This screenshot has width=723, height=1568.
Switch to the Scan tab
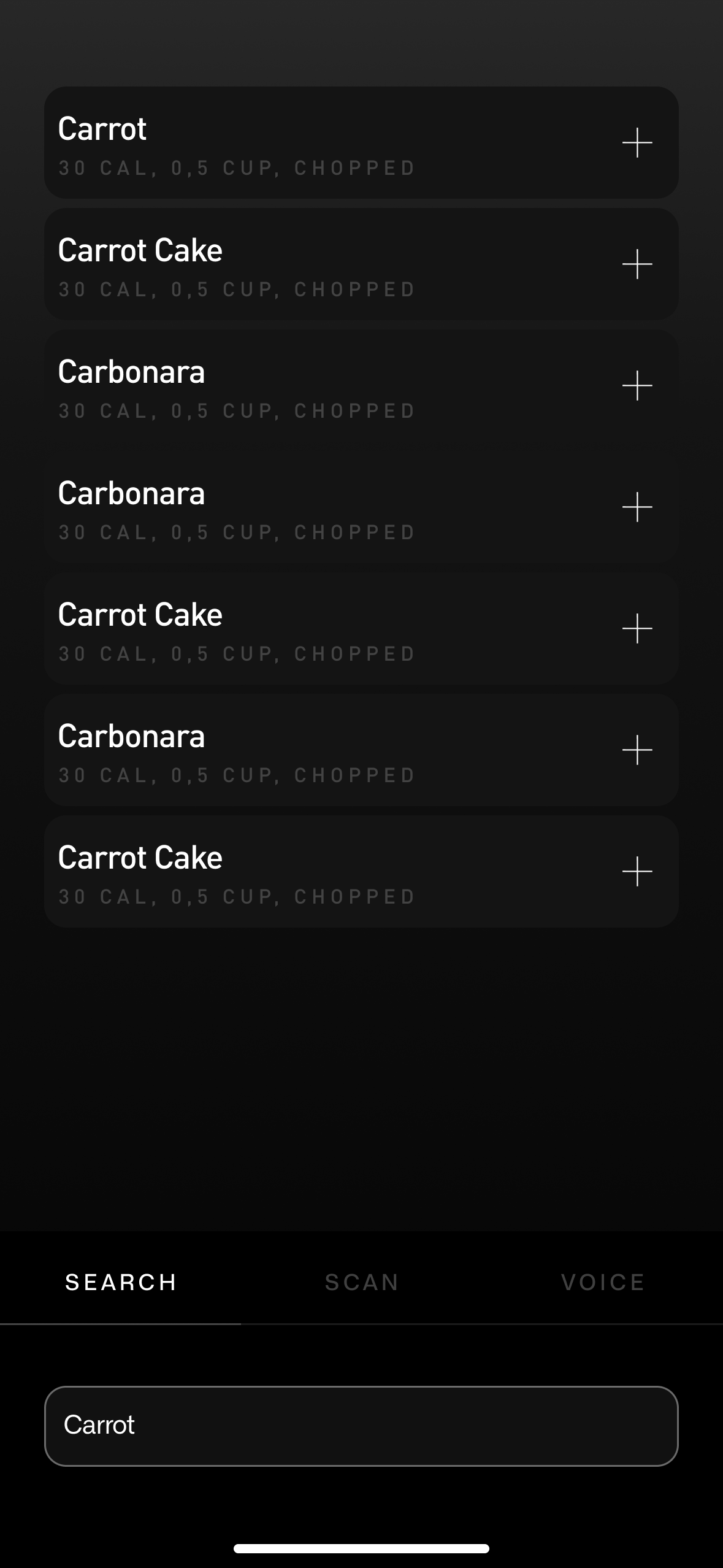pyautogui.click(x=362, y=1282)
